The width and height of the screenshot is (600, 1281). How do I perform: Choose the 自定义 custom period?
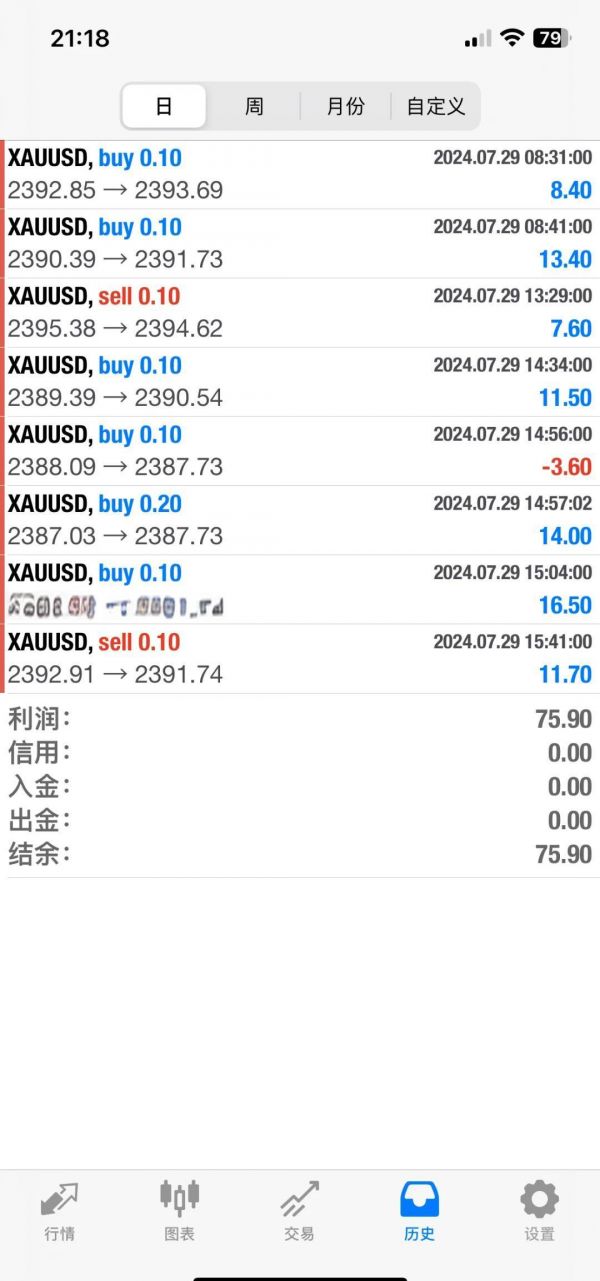[436, 106]
